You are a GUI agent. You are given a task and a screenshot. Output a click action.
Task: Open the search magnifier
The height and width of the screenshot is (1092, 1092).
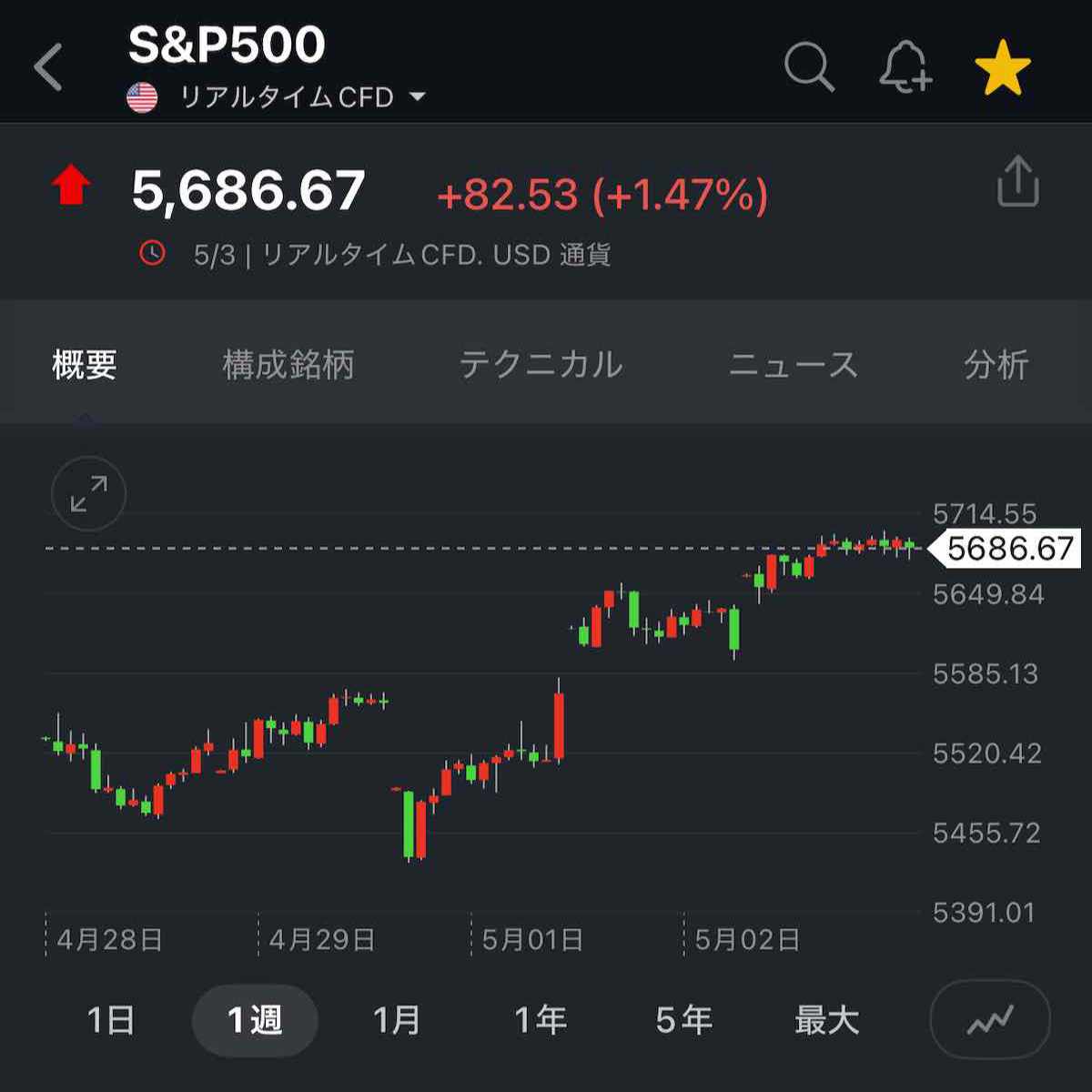click(x=808, y=67)
